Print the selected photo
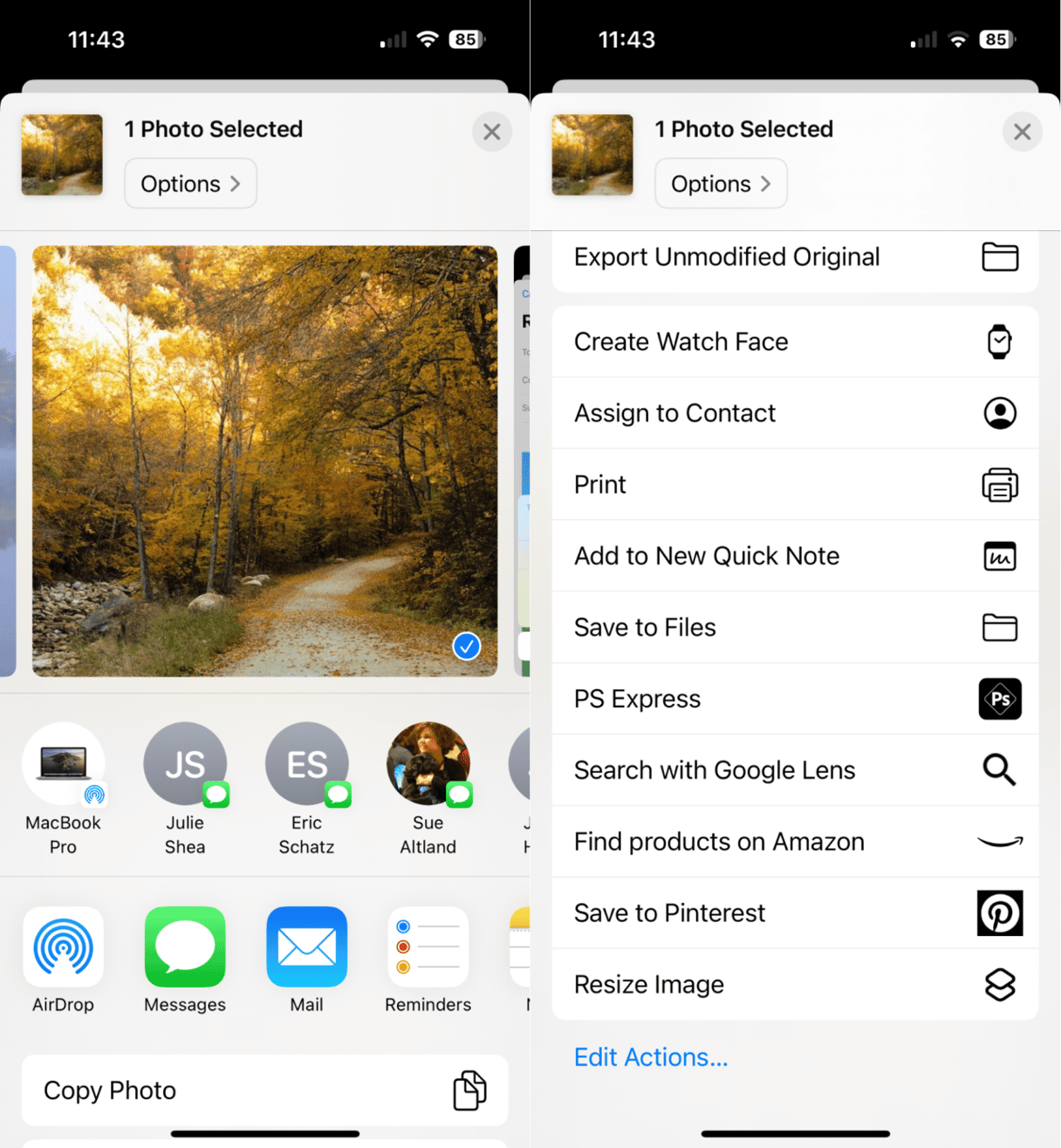The height and width of the screenshot is (1148, 1061). [x=794, y=485]
